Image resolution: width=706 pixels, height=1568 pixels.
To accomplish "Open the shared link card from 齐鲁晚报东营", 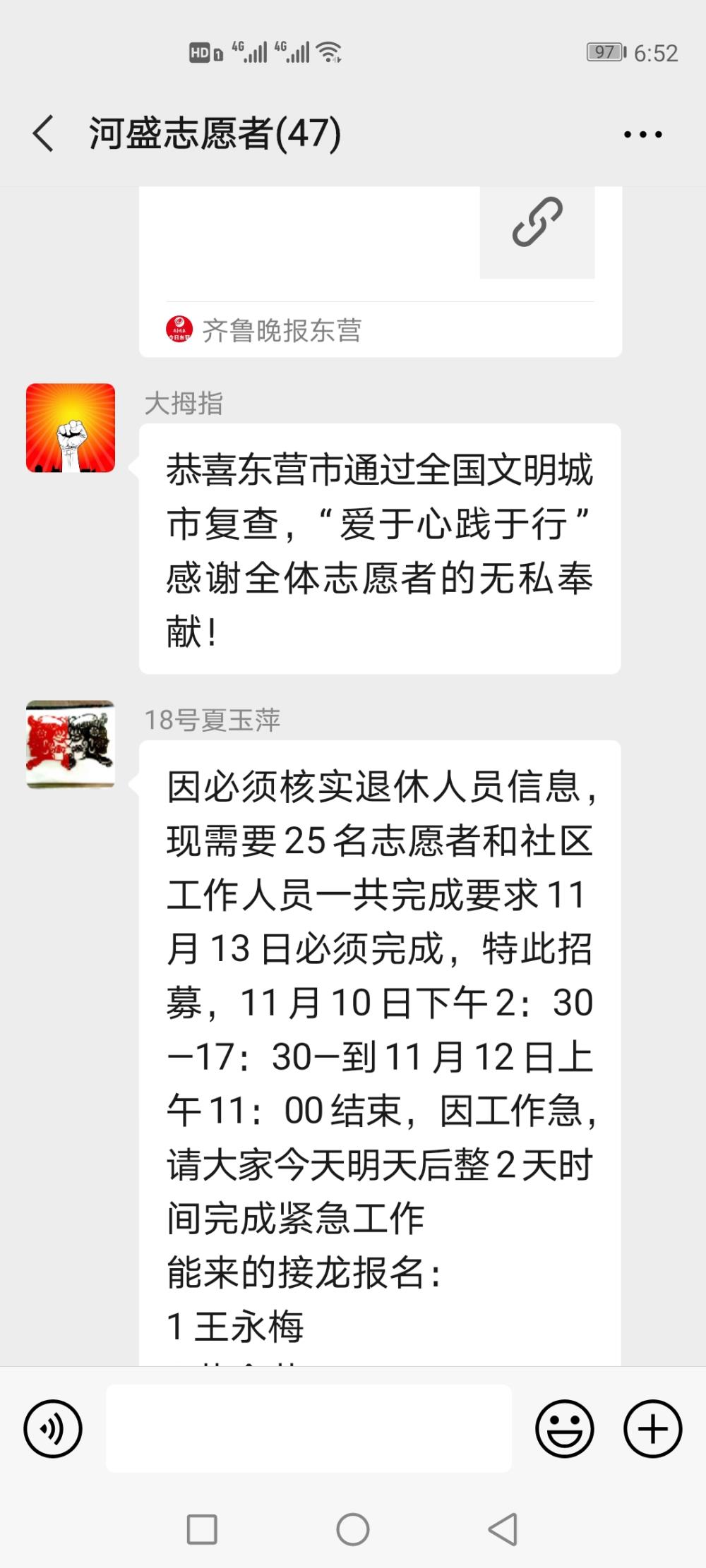I will click(x=381, y=272).
